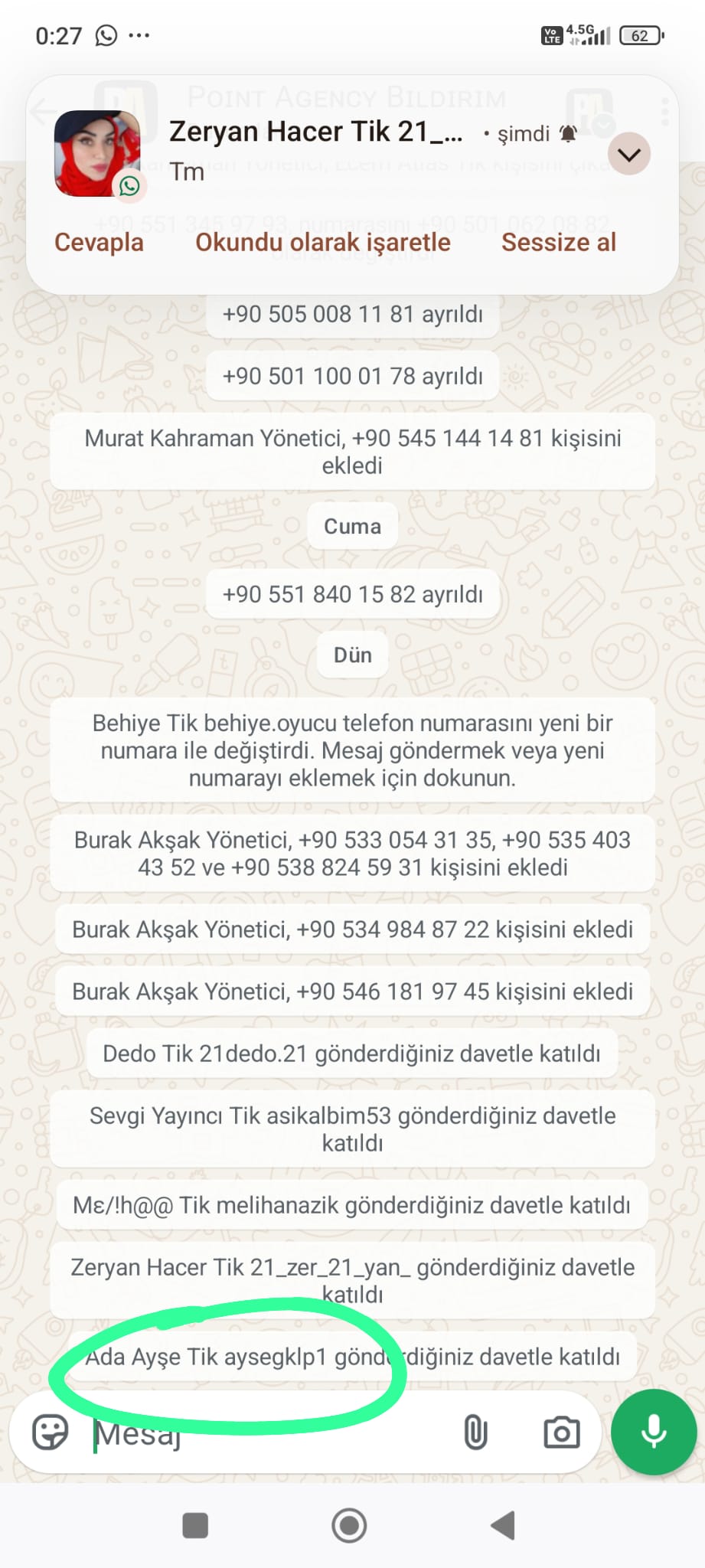Go back with the system back button
The height and width of the screenshot is (1568, 705).
[503, 1526]
